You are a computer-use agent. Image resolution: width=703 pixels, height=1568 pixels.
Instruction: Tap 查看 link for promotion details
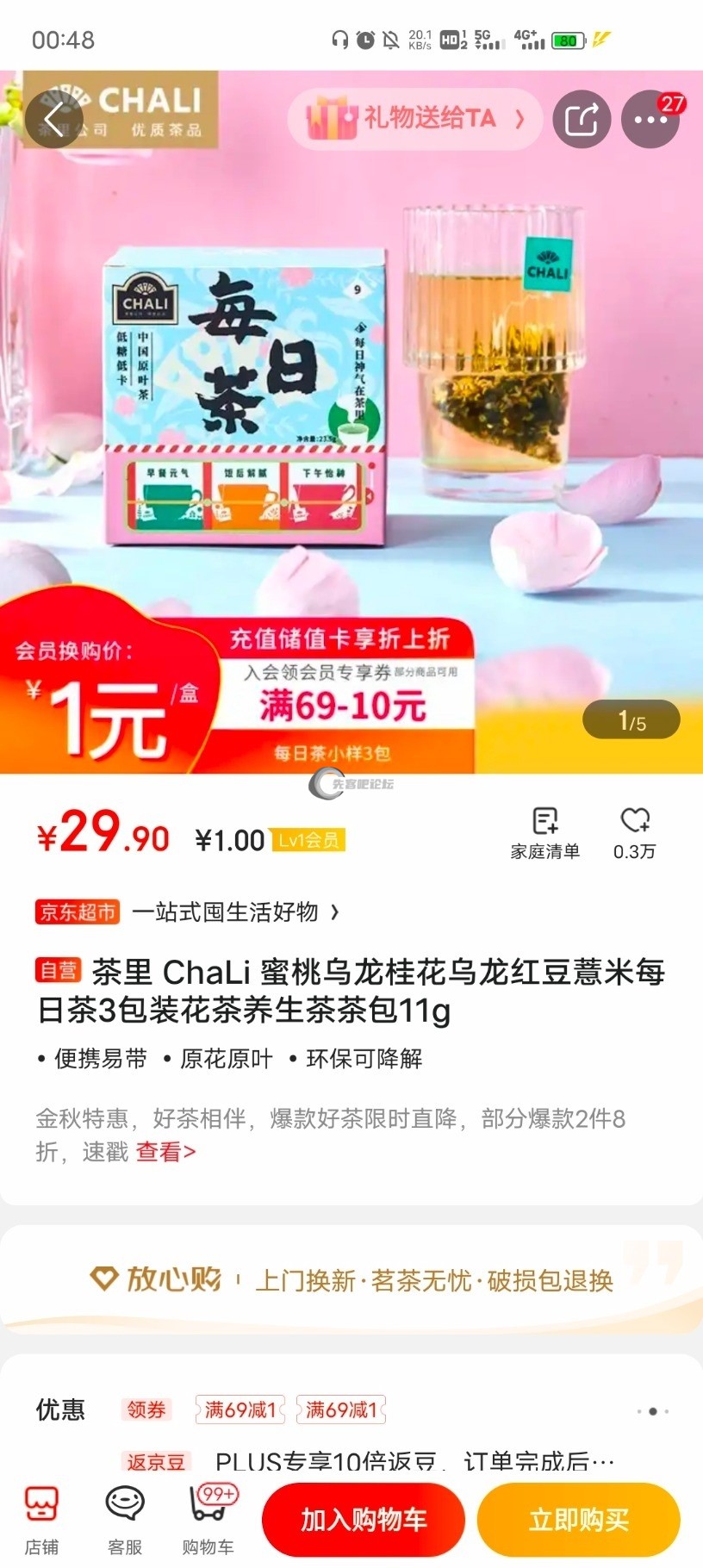coord(165,1152)
